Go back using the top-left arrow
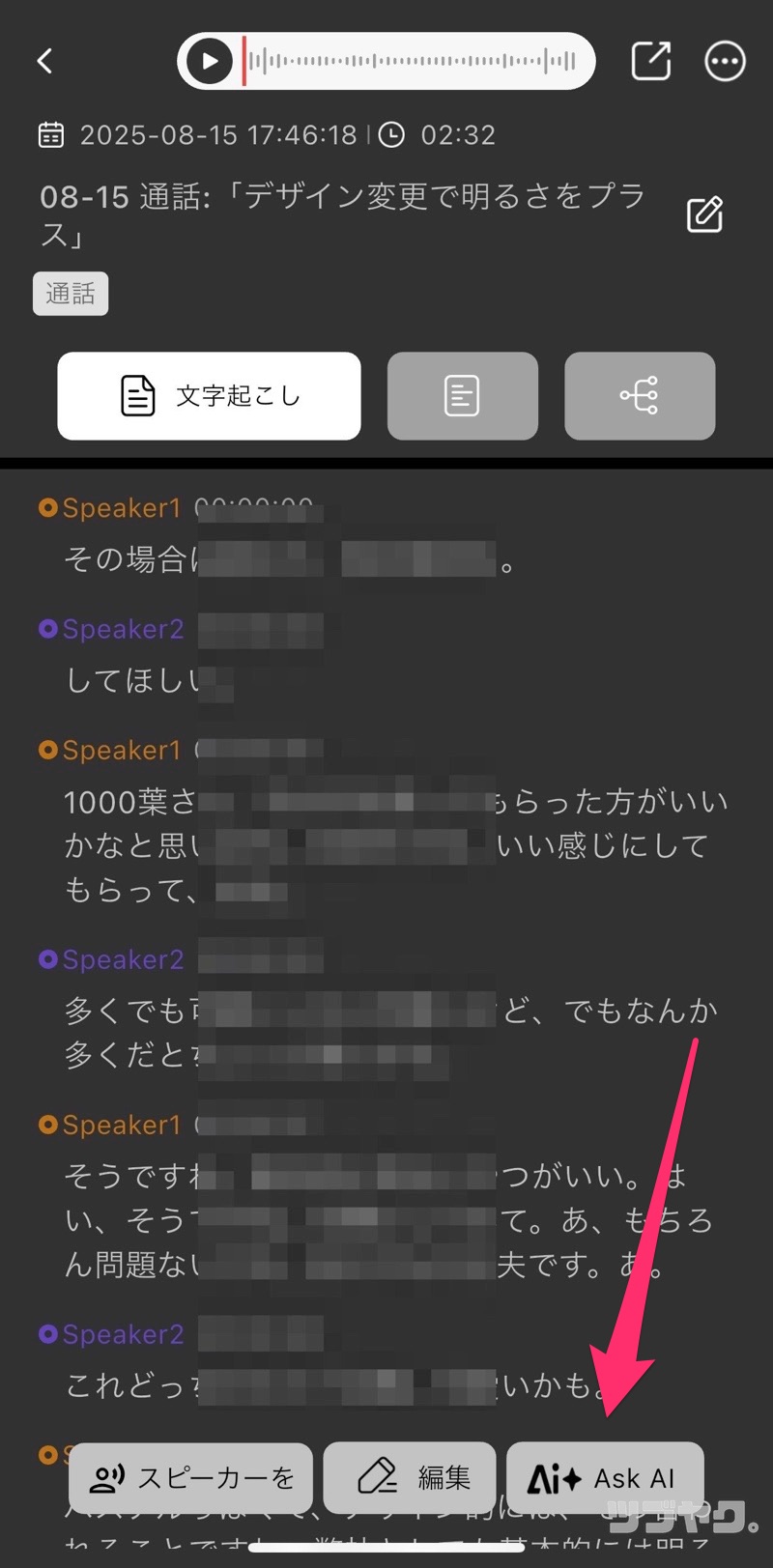Viewport: 773px width, 1568px height. (x=44, y=62)
